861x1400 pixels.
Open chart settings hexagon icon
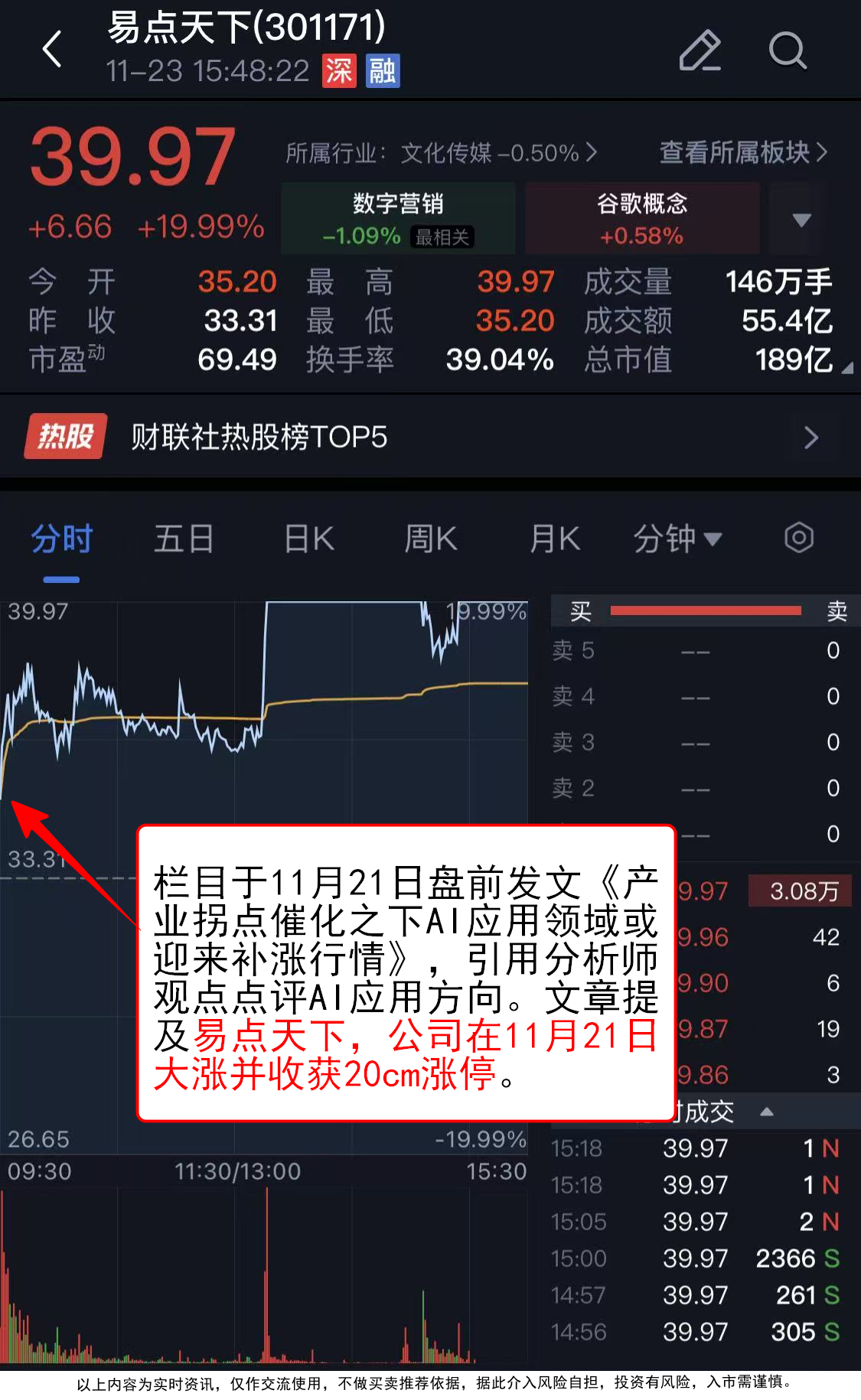798,538
